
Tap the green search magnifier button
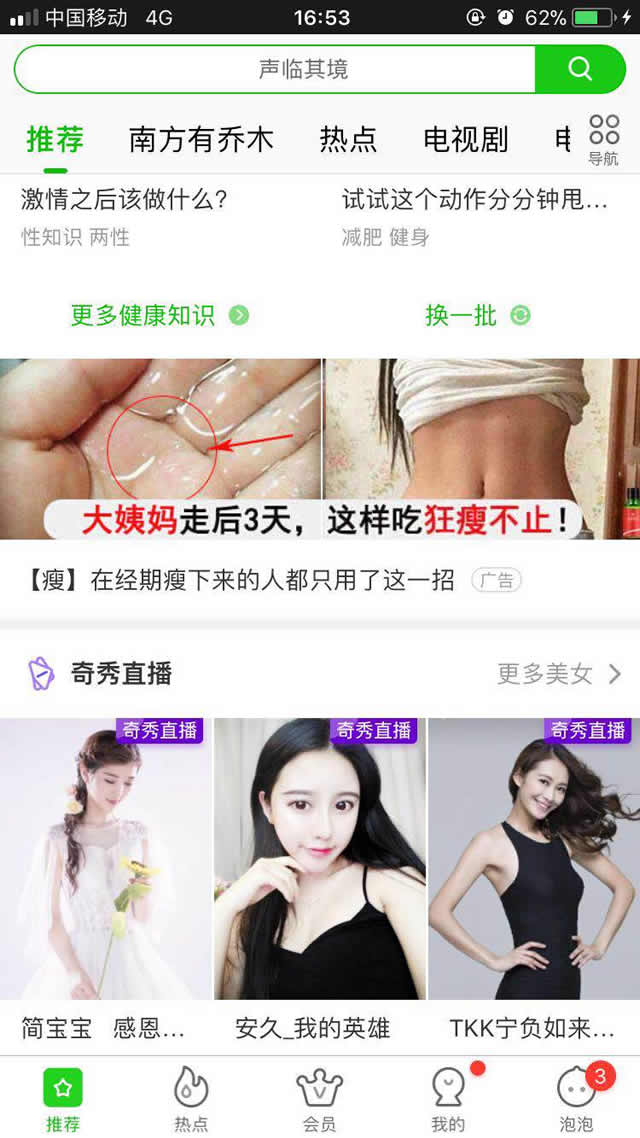point(580,69)
